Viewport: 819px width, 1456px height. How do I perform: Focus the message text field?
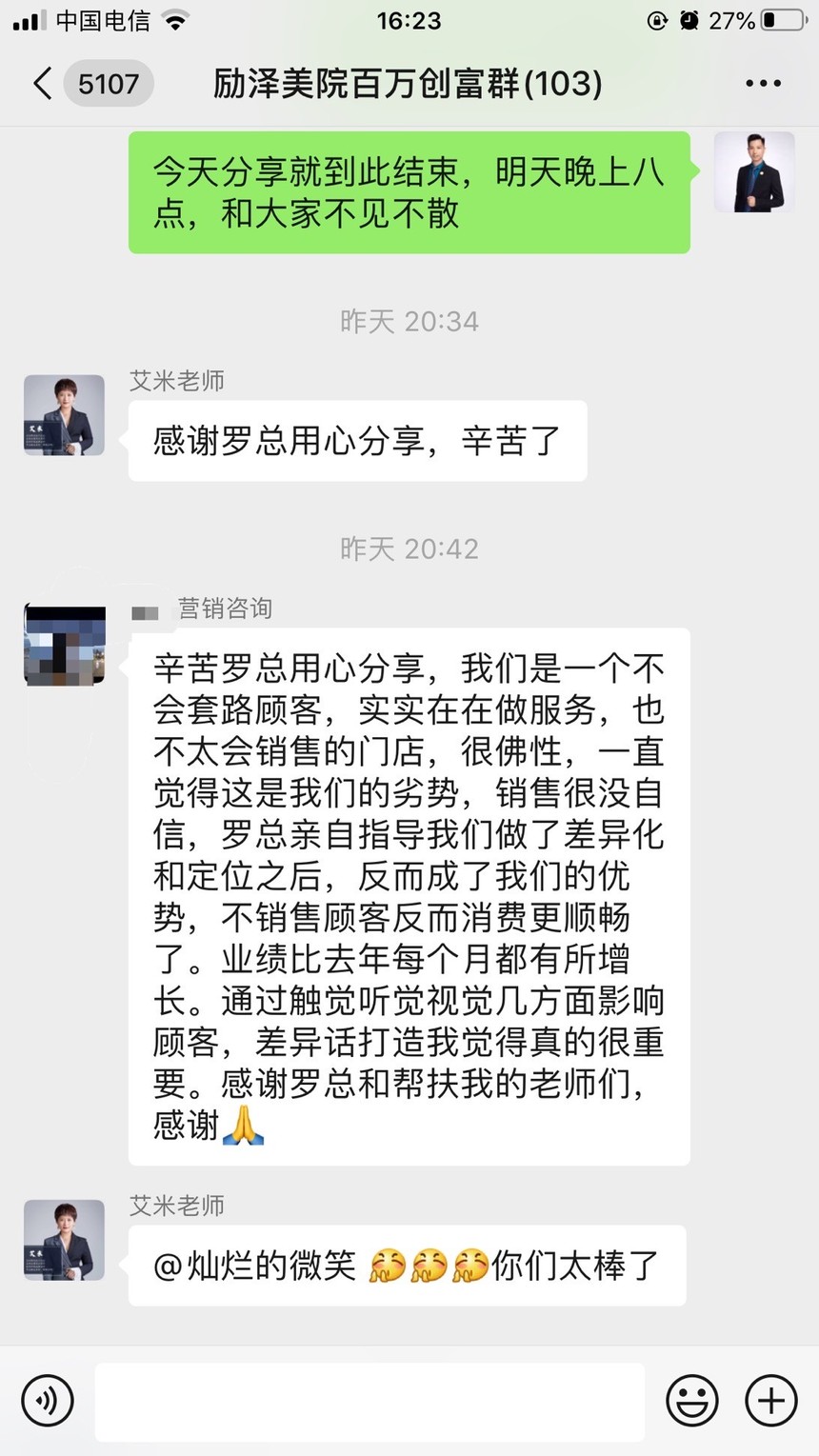pos(370,1401)
